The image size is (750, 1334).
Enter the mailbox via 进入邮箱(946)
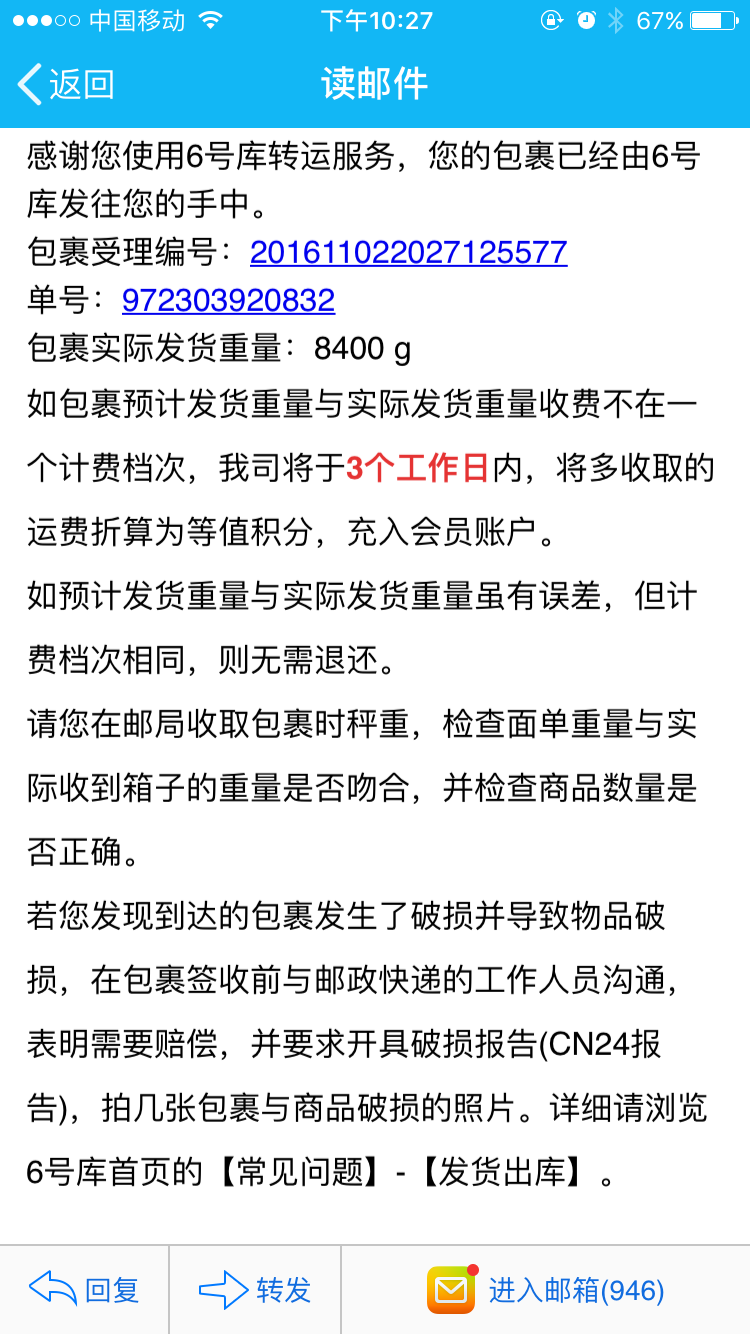click(546, 1290)
